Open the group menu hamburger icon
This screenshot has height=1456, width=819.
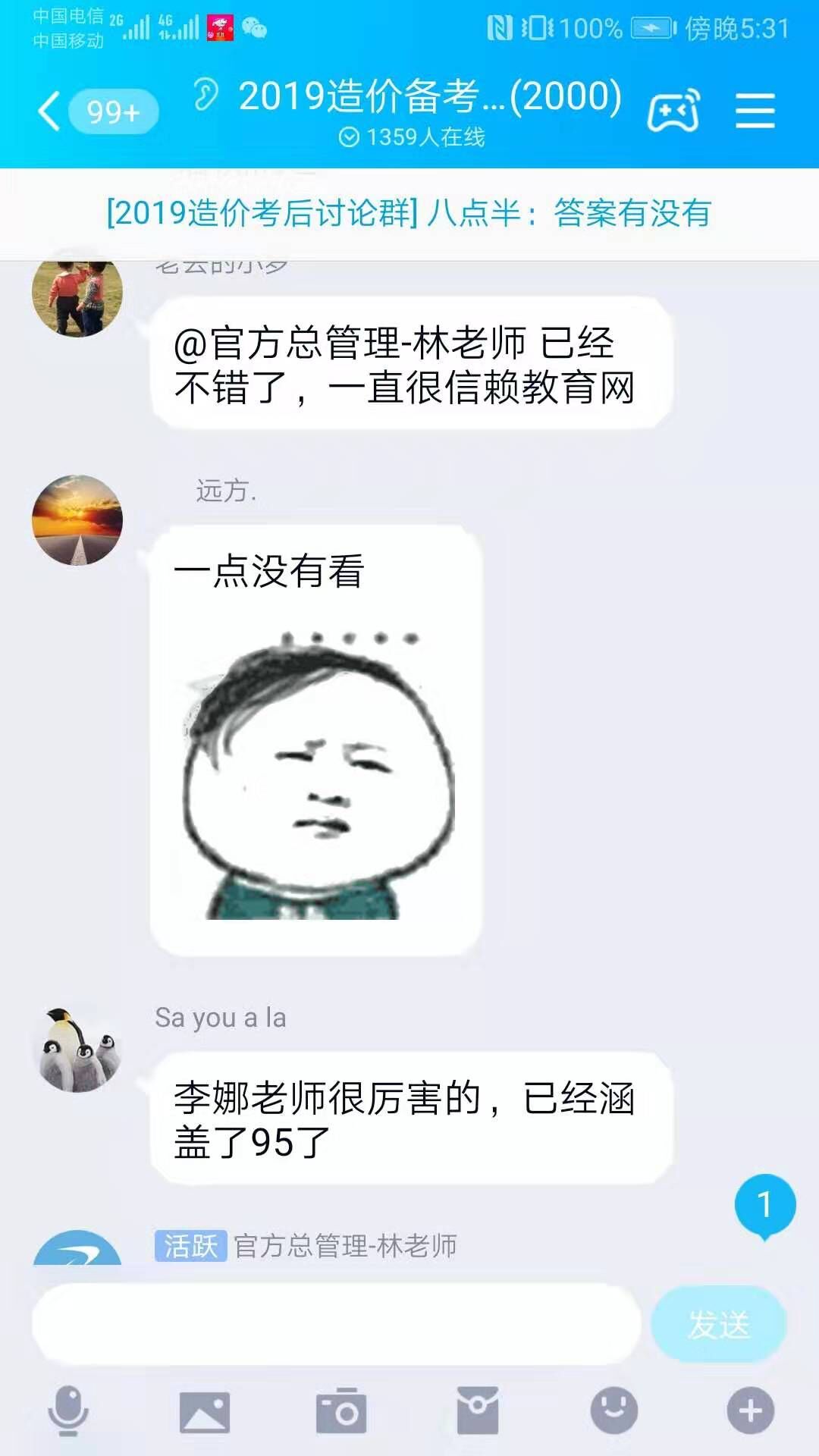[x=755, y=111]
